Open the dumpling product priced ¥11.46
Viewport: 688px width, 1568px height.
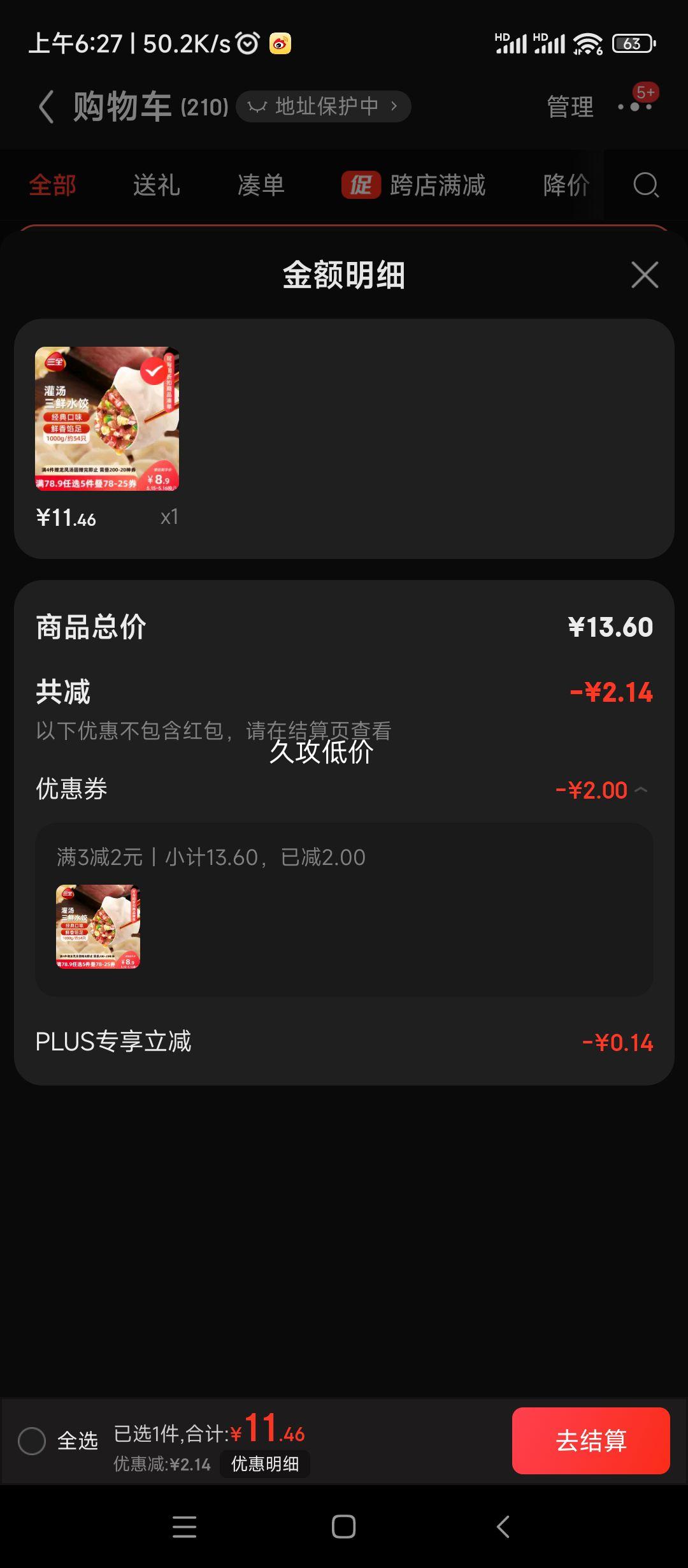click(x=107, y=419)
